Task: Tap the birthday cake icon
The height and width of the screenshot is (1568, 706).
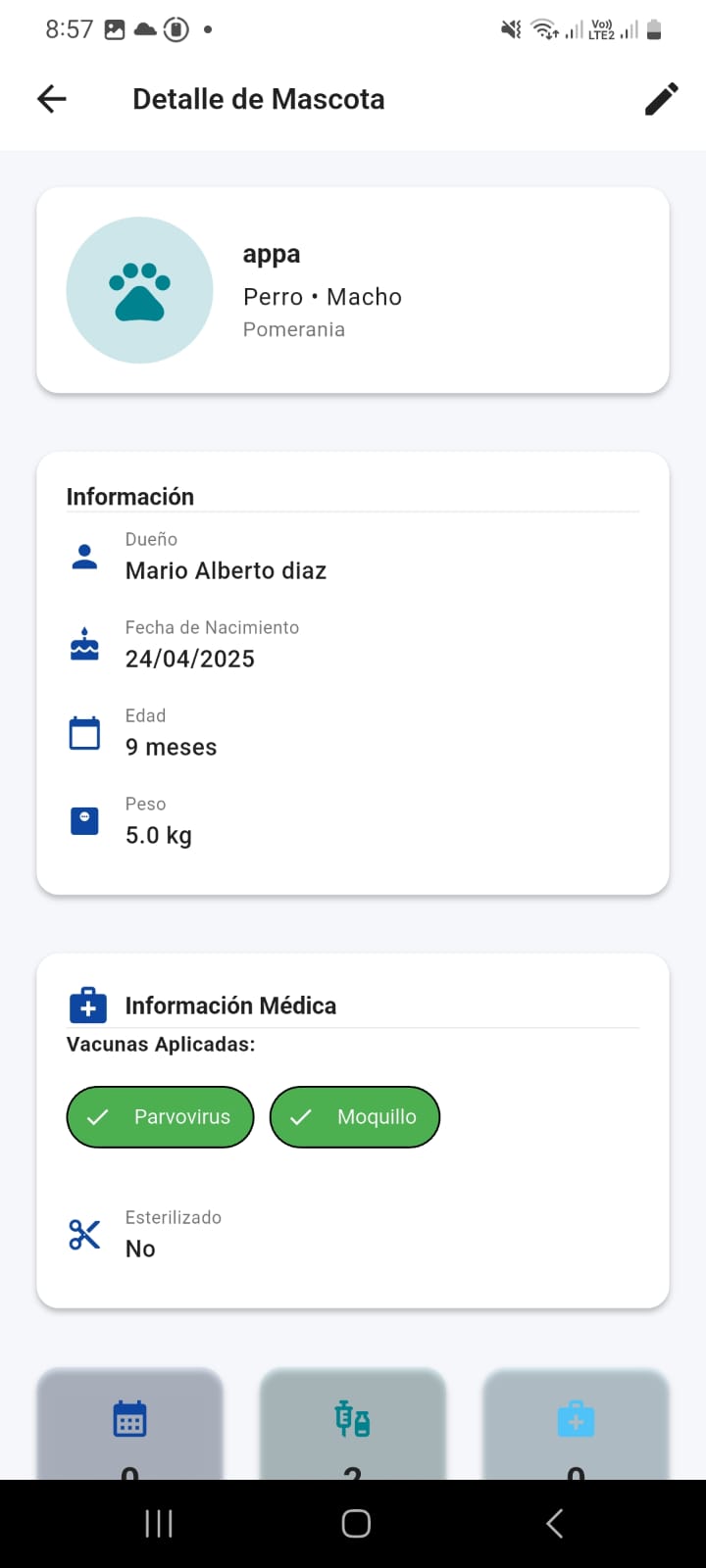Action: coord(84,643)
